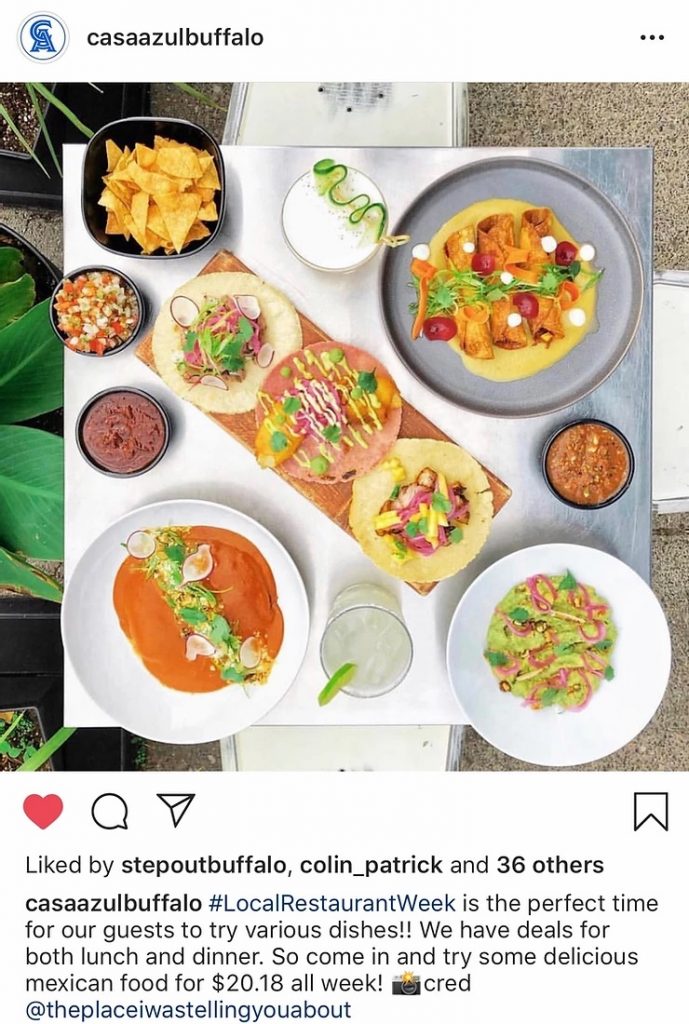Open comments with speech bubble icon
The image size is (689, 1024).
(x=110, y=811)
